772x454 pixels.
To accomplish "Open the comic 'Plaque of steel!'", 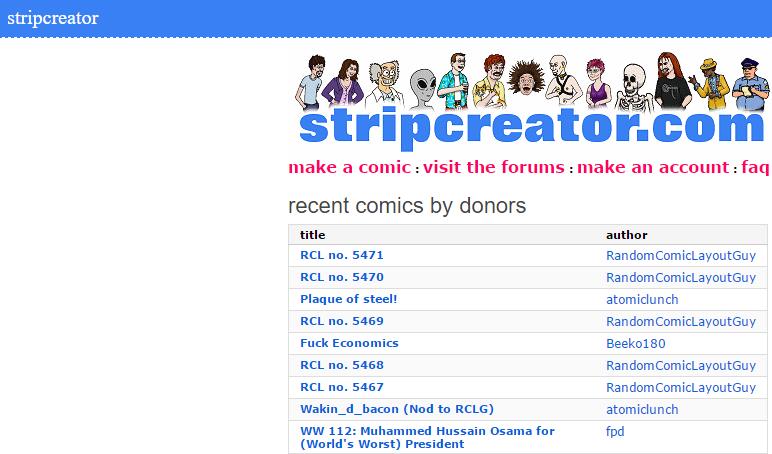I will [x=349, y=299].
